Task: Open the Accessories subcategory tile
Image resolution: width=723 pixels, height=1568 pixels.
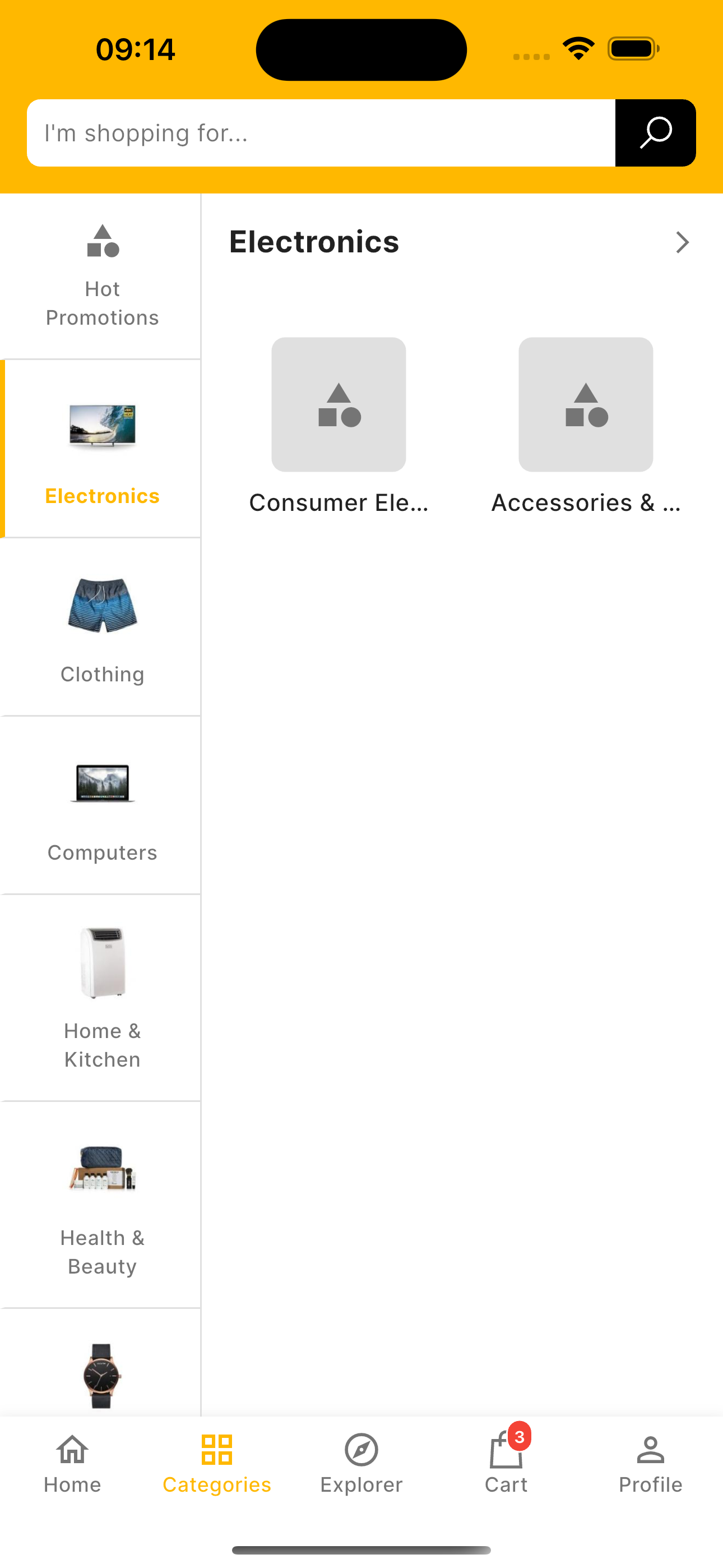Action: point(586,426)
